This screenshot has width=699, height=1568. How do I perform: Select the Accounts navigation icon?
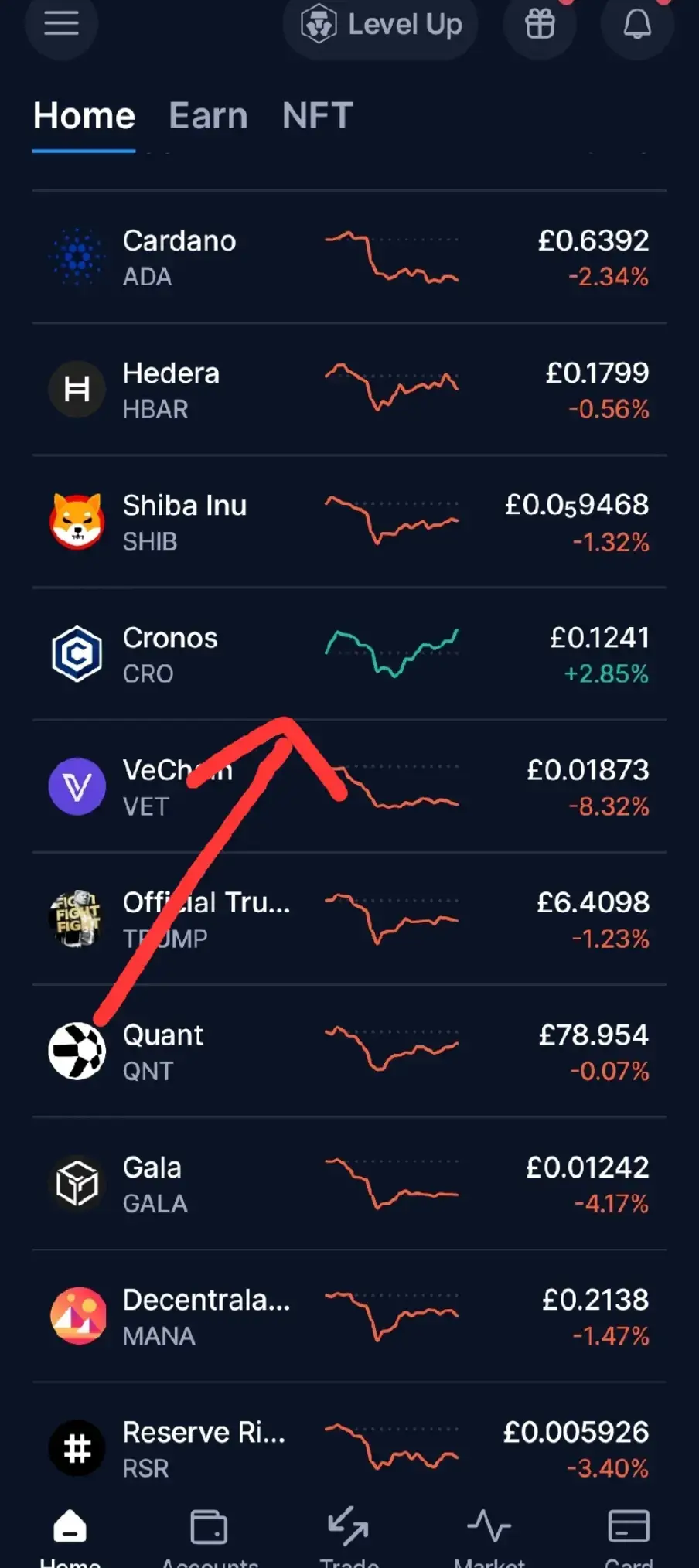(208, 1527)
